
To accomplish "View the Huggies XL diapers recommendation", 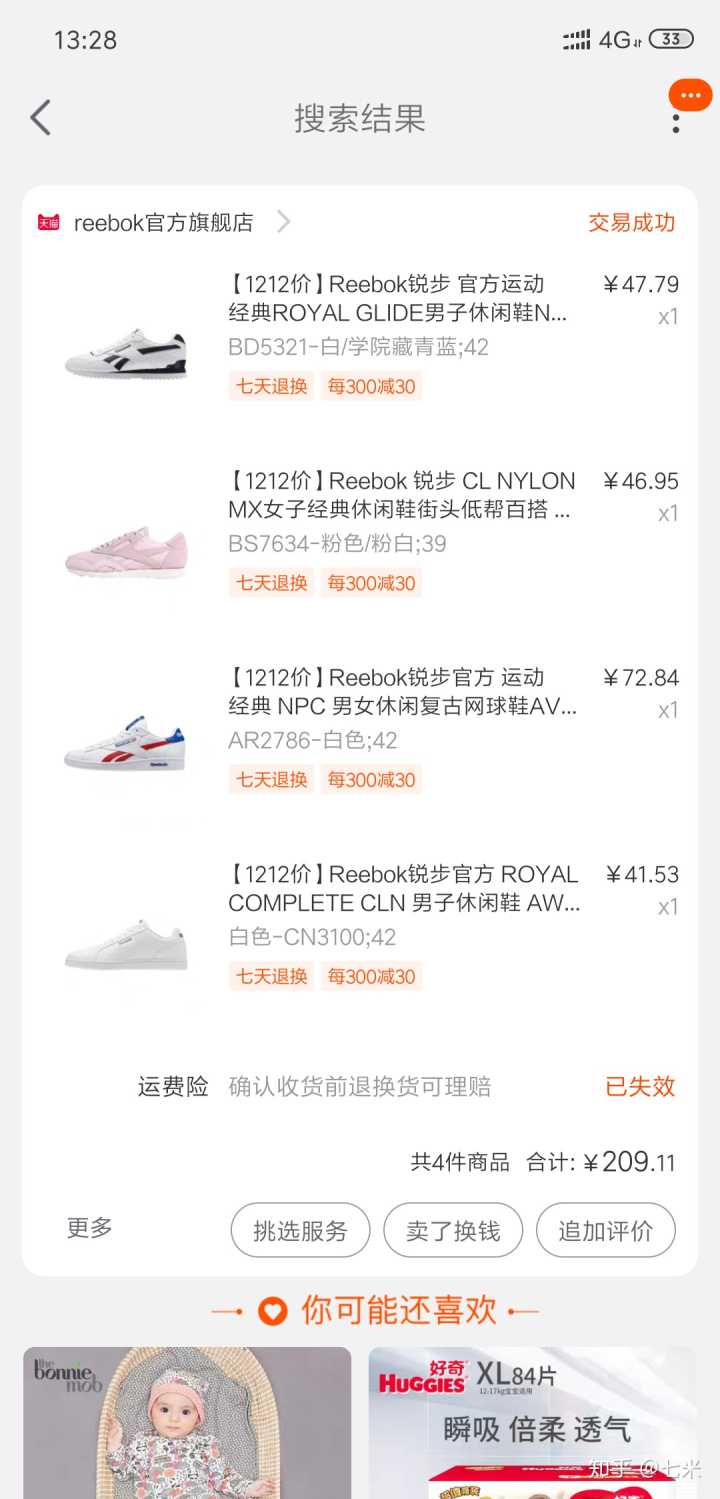I will coord(532,1422).
